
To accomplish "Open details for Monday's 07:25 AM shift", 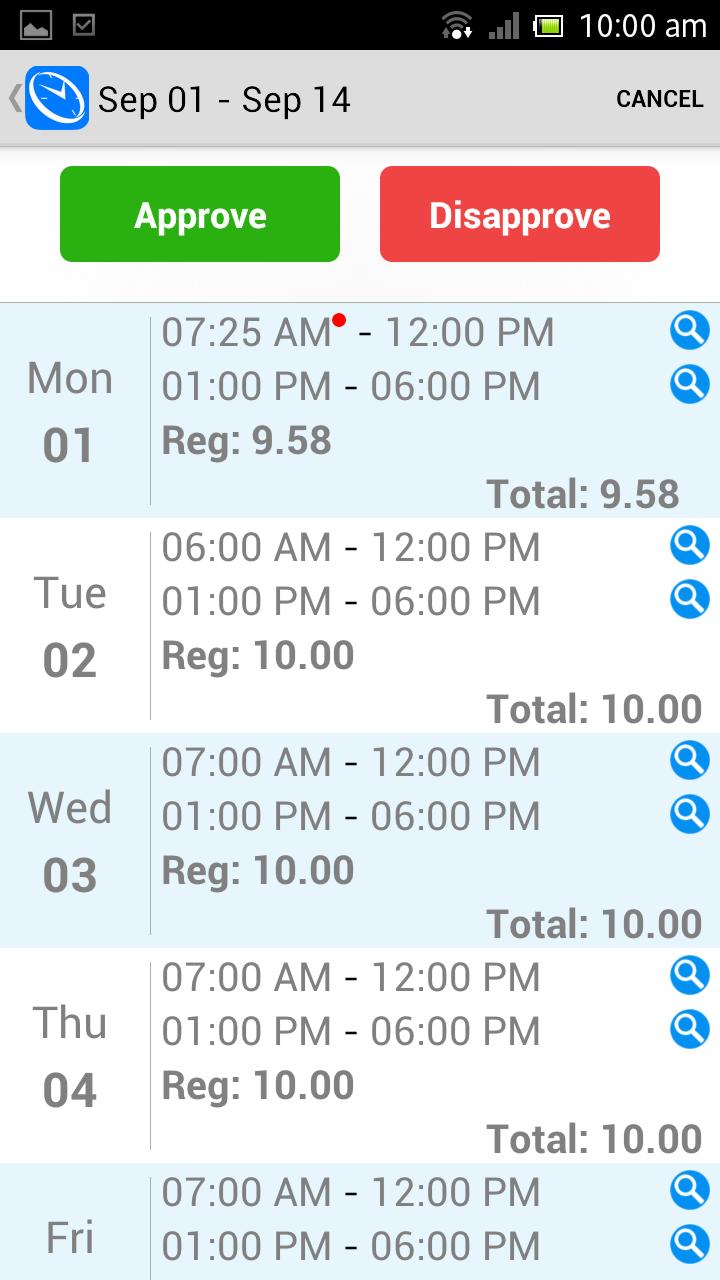I will click(x=689, y=329).
